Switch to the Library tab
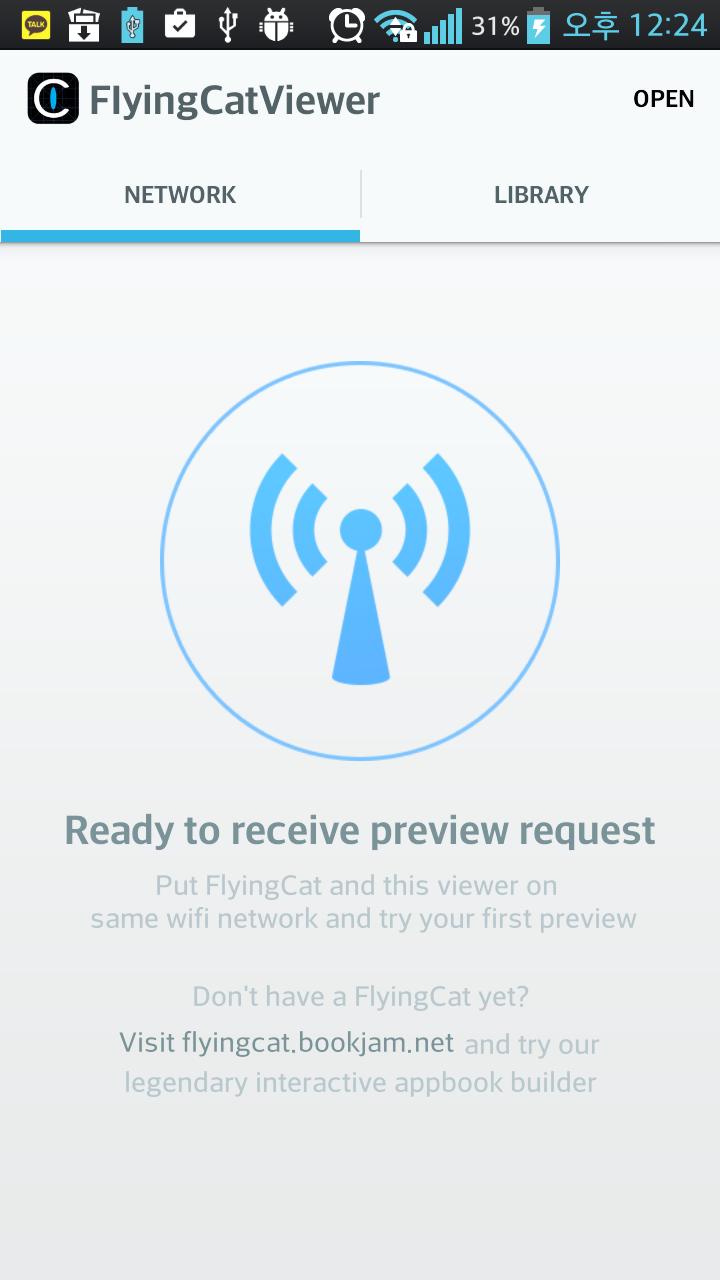 (541, 195)
